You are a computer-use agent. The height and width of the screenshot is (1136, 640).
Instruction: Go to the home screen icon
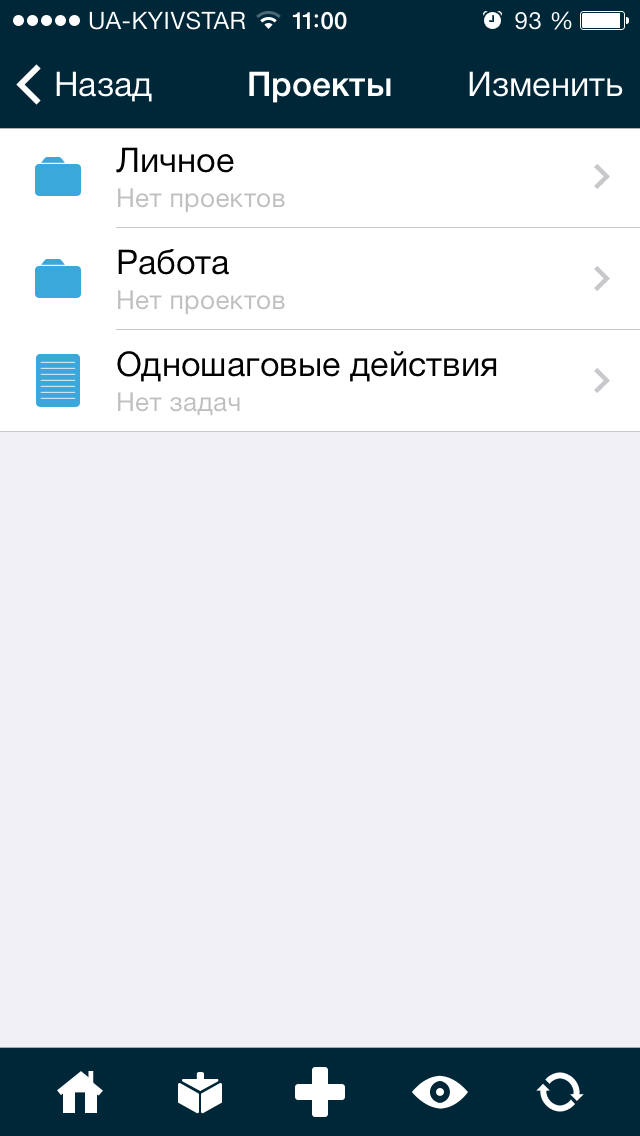[80, 1092]
